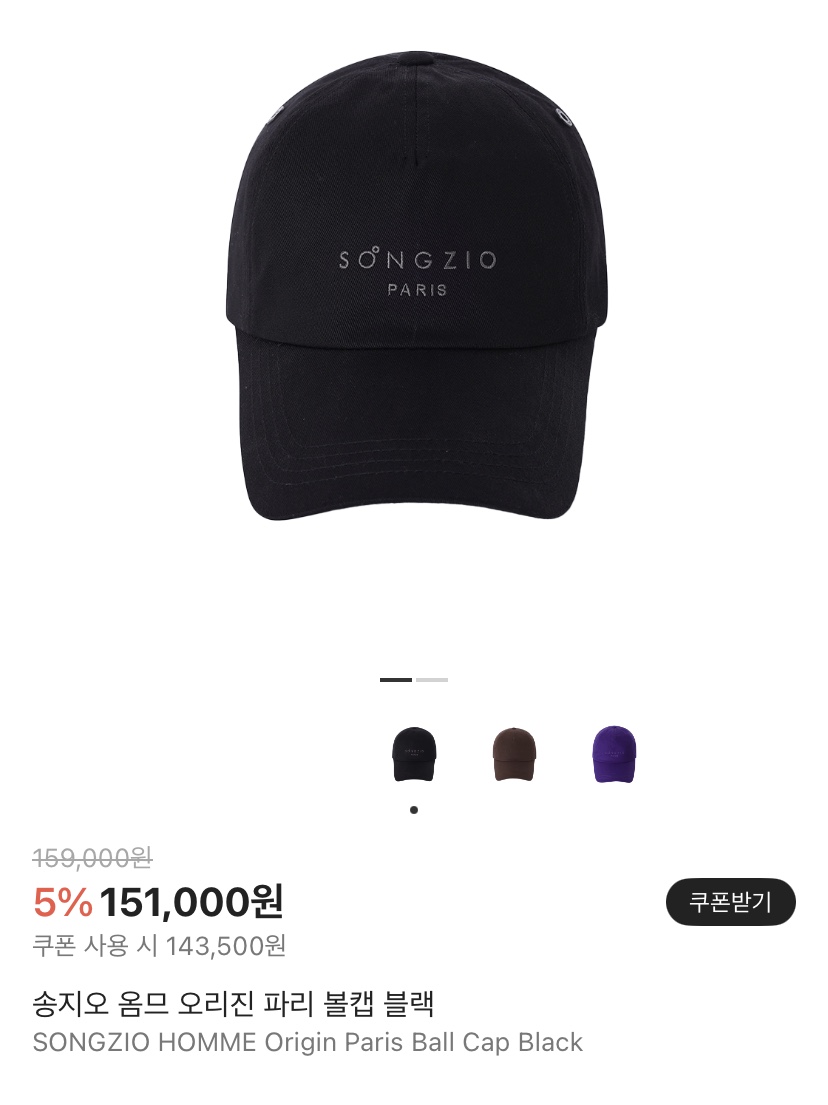Select the black ball cap color thumbnail
Screen dimensions: 828x1105
414,753
